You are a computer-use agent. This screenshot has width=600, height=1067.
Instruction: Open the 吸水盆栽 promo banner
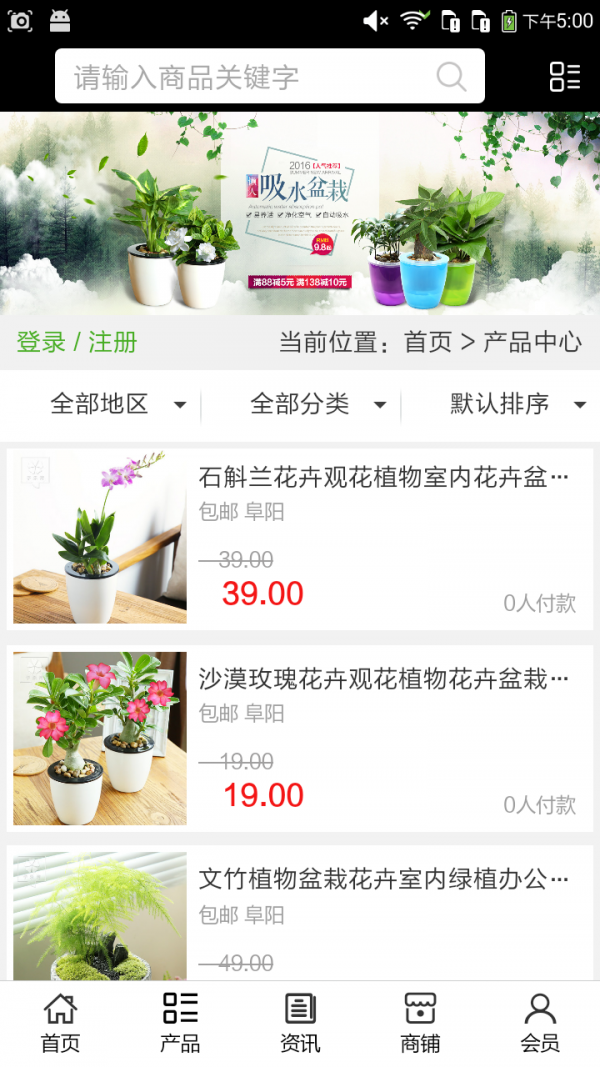click(300, 213)
